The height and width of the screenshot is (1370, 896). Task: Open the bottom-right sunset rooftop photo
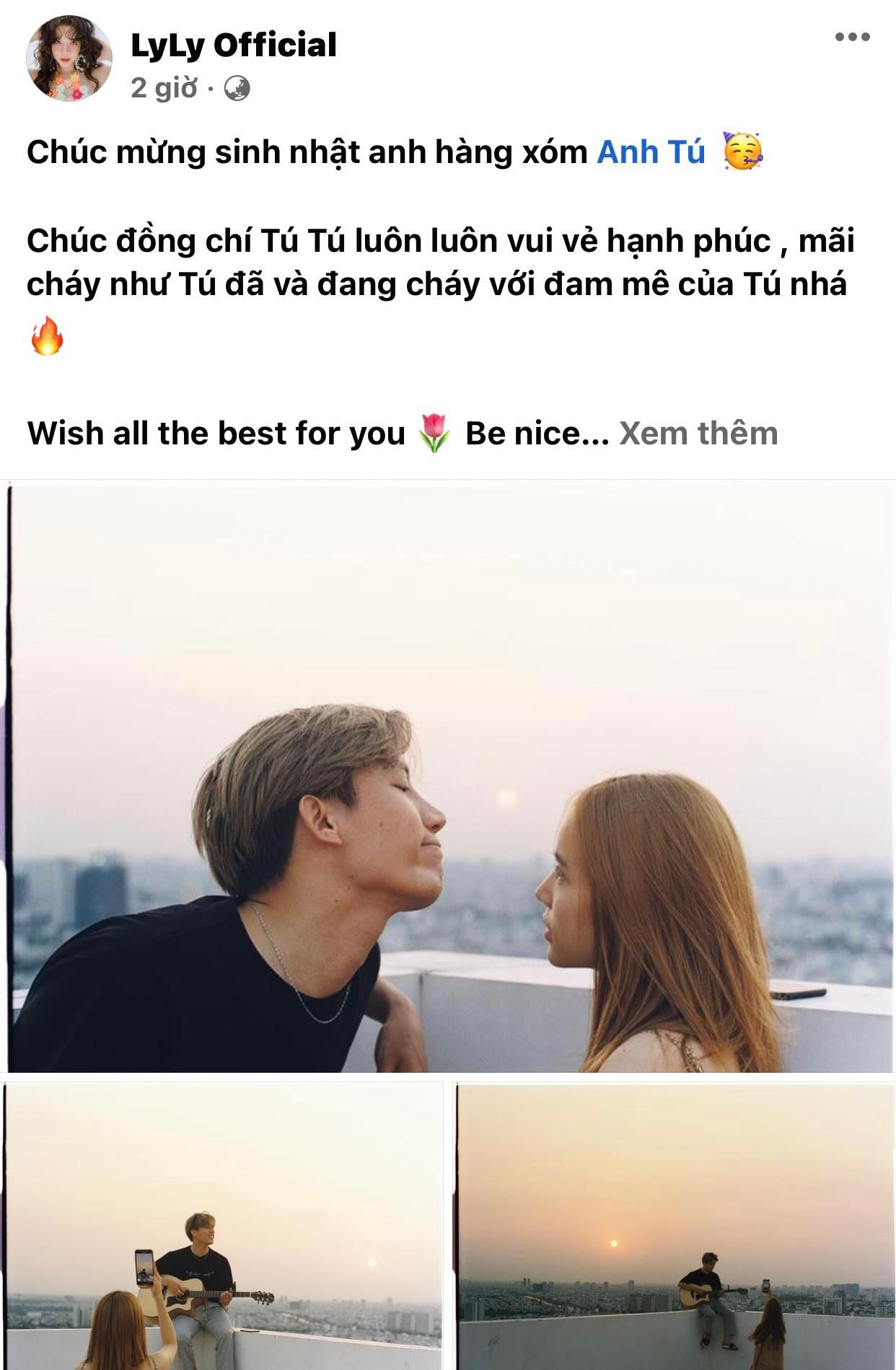675,1226
